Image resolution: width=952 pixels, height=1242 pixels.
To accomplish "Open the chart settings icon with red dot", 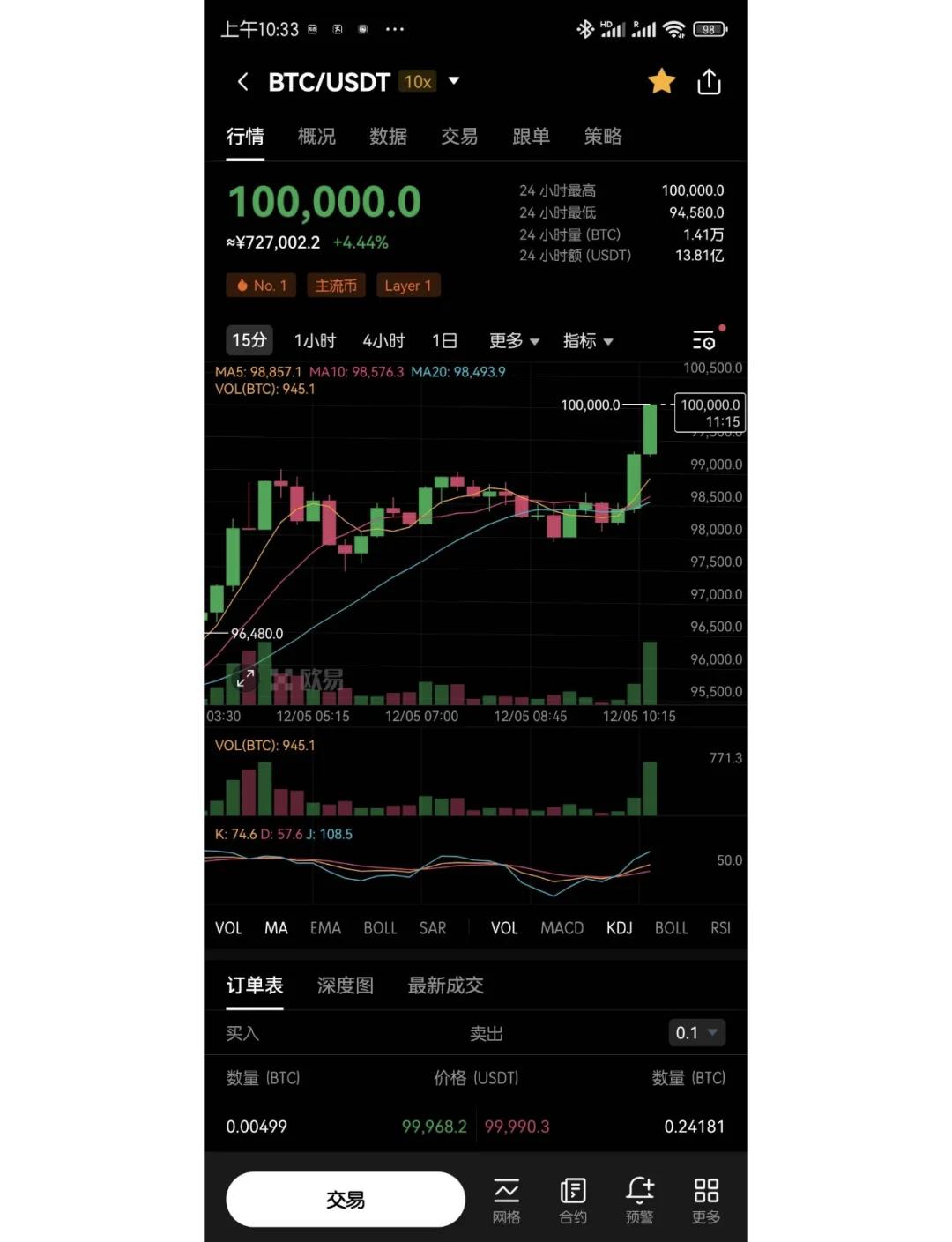I will coord(704,340).
